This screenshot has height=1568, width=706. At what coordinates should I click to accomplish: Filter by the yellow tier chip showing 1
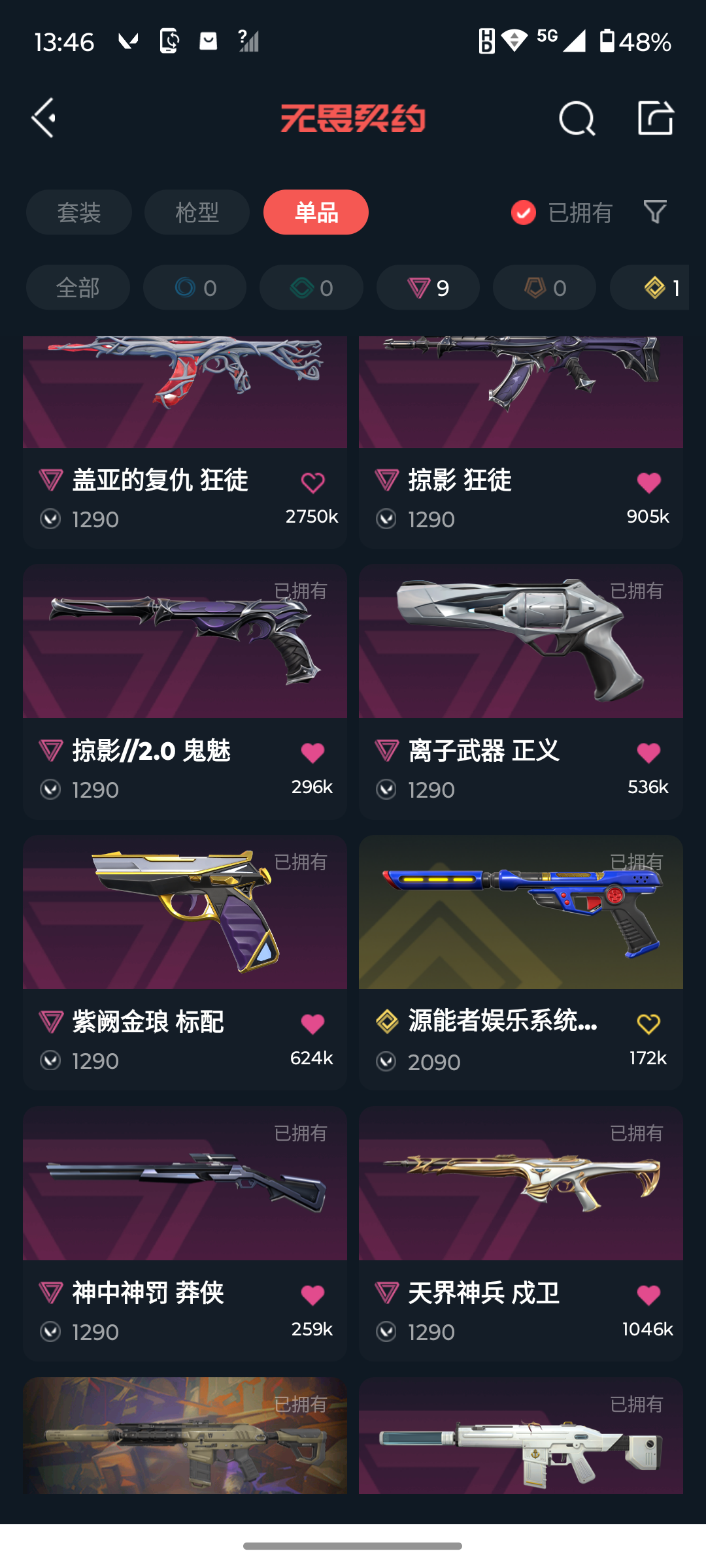pos(654,287)
